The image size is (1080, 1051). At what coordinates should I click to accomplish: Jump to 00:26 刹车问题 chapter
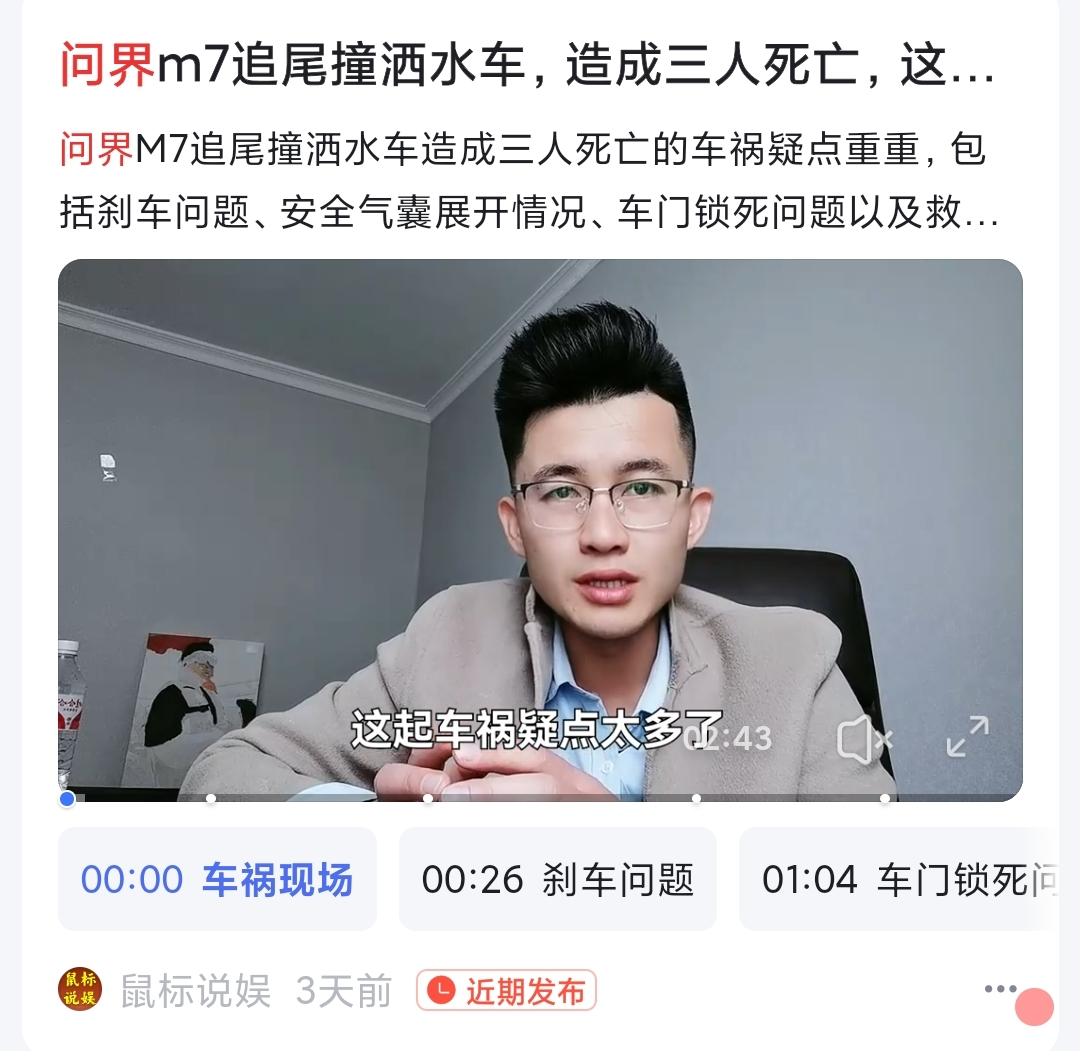point(557,880)
